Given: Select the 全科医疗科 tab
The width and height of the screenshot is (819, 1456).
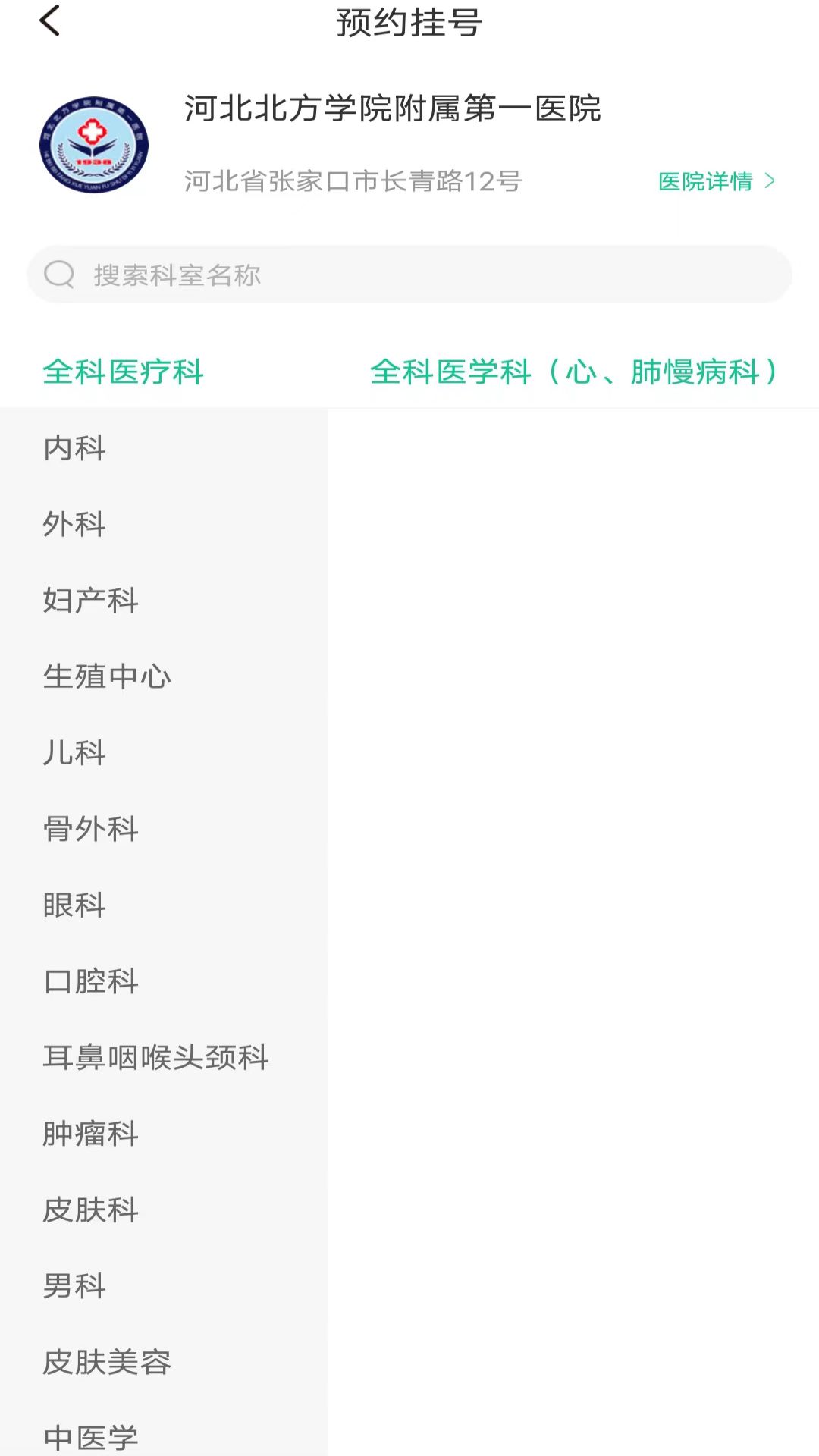Looking at the screenshot, I should tap(124, 373).
